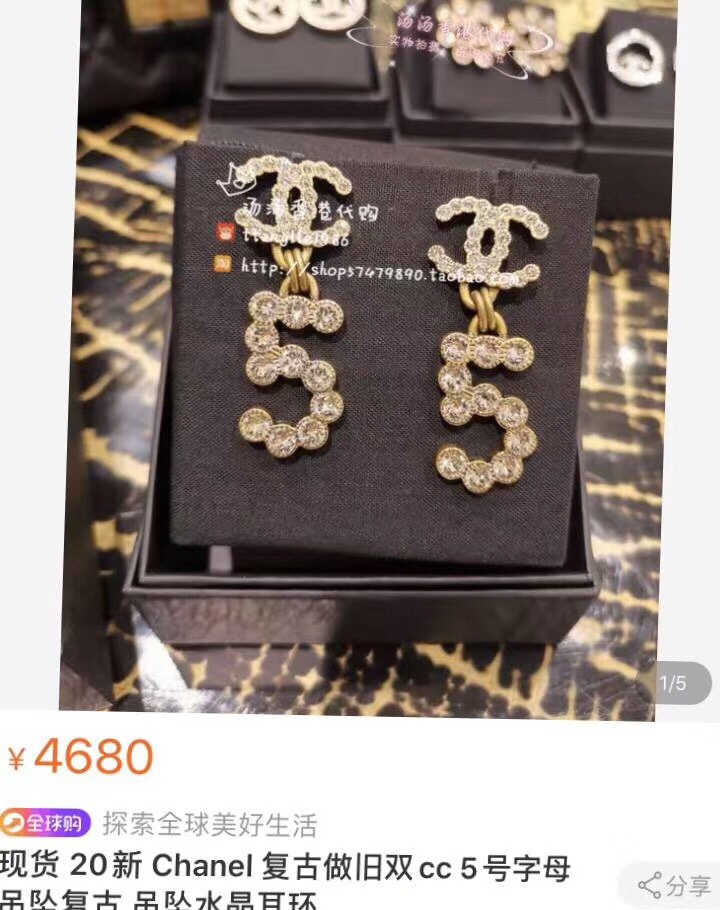Click the gift box watermark icon
The height and width of the screenshot is (910, 720).
pyautogui.click(x=223, y=265)
